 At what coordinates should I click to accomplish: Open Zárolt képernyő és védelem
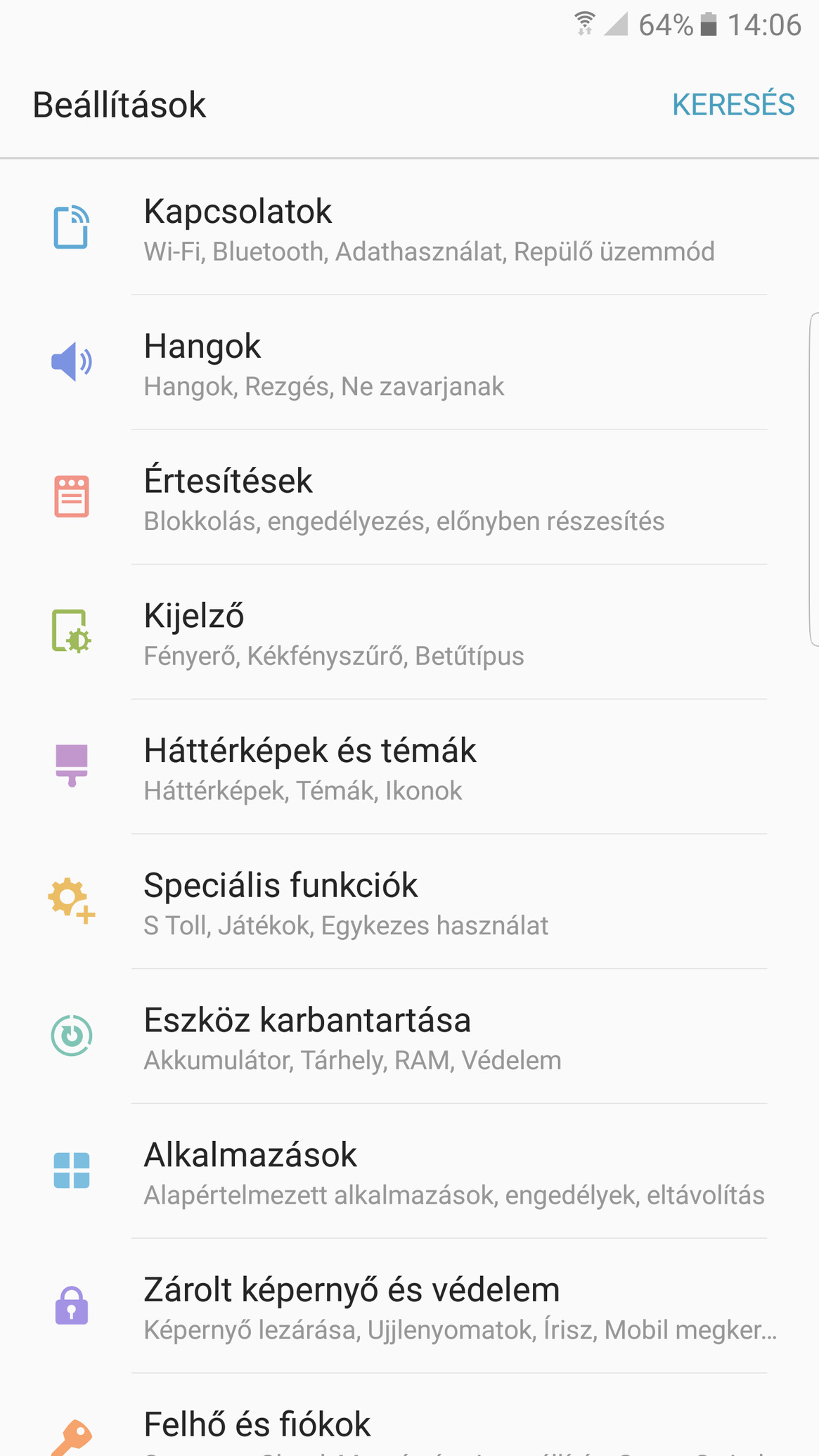[x=409, y=1307]
